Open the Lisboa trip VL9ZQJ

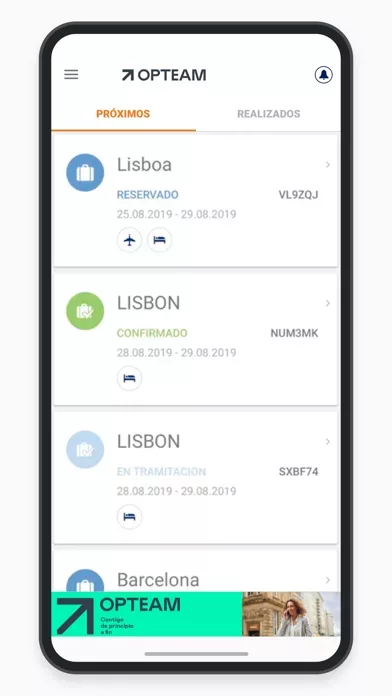tap(196, 200)
